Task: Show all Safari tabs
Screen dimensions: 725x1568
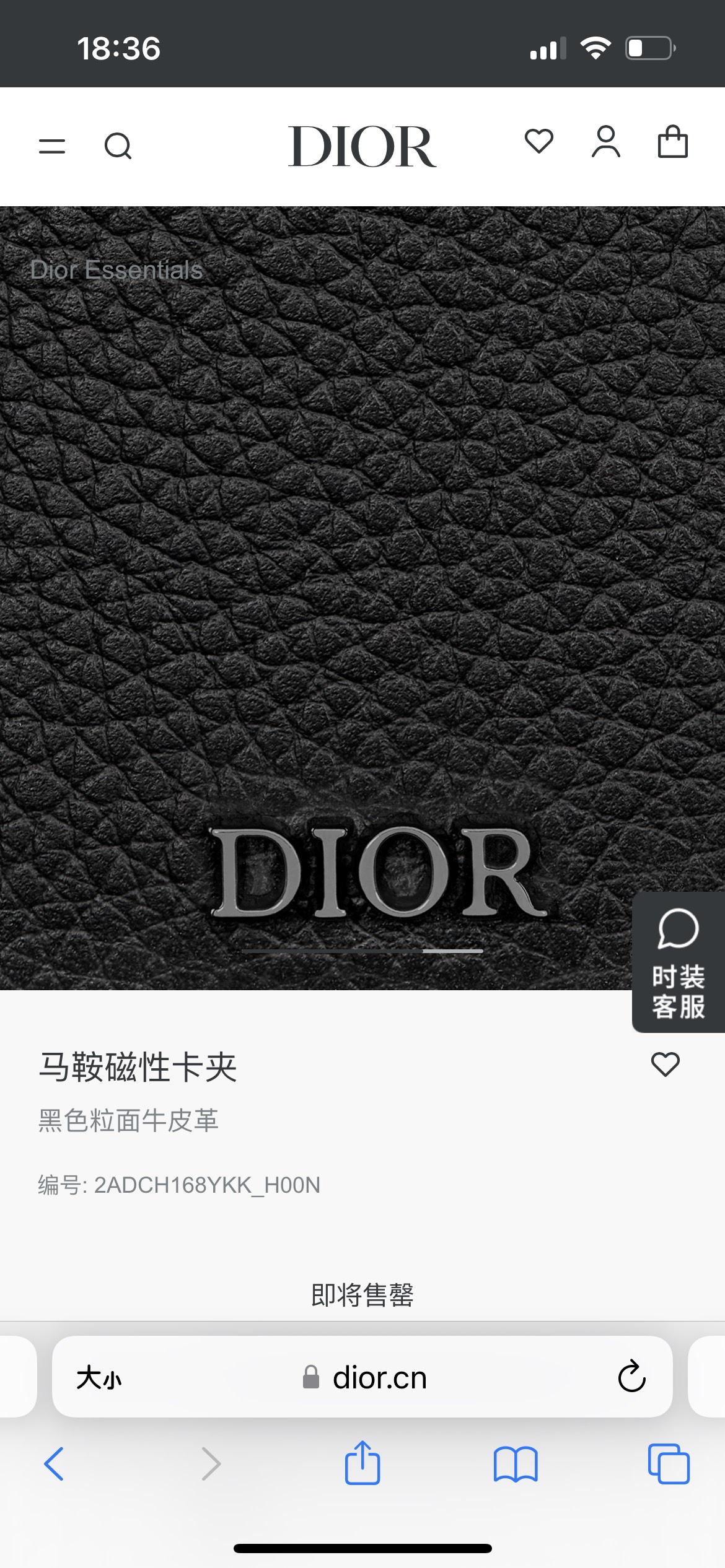Action: 669,1464
